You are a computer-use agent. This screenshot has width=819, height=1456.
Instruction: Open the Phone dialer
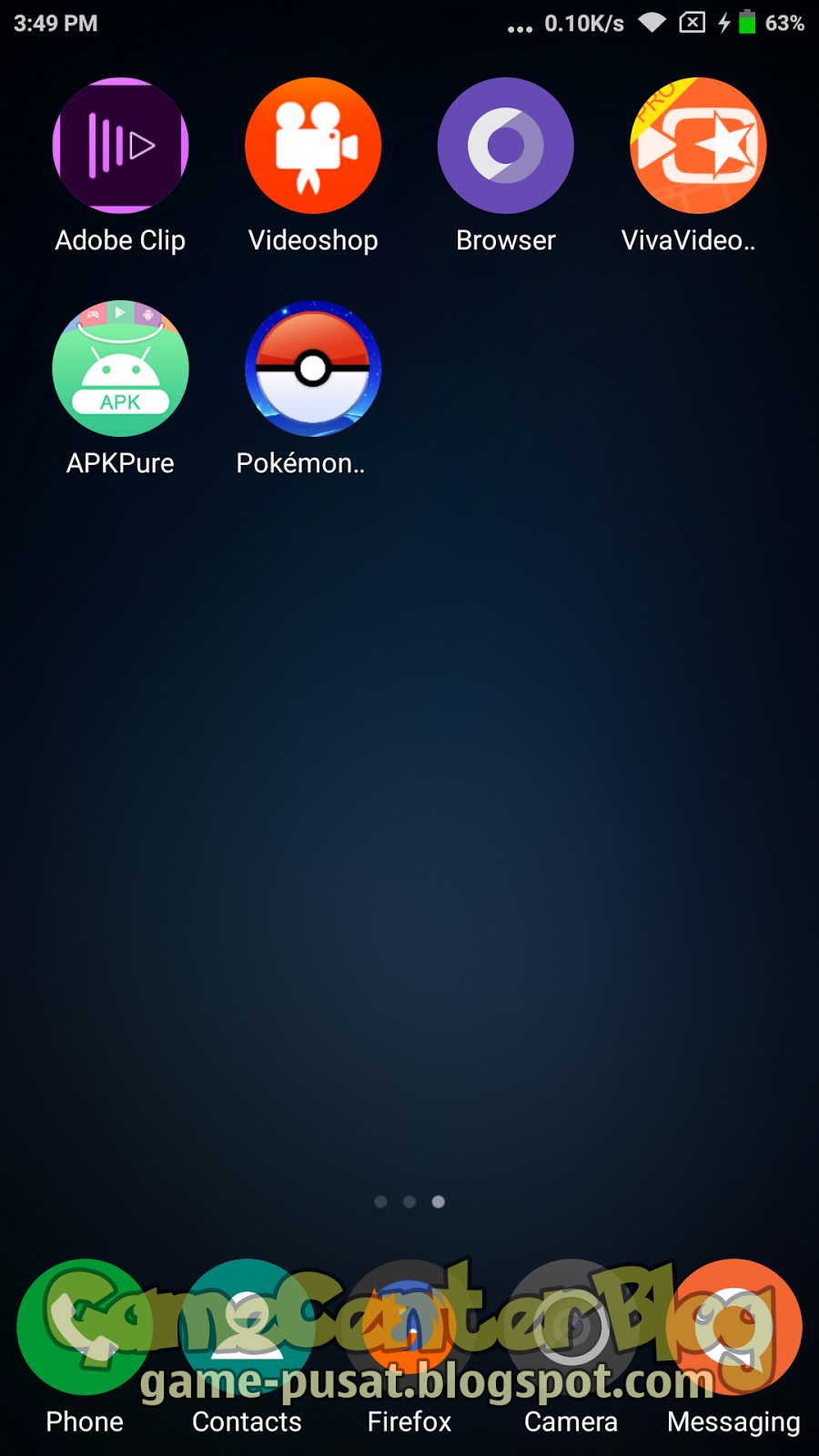click(x=85, y=1327)
